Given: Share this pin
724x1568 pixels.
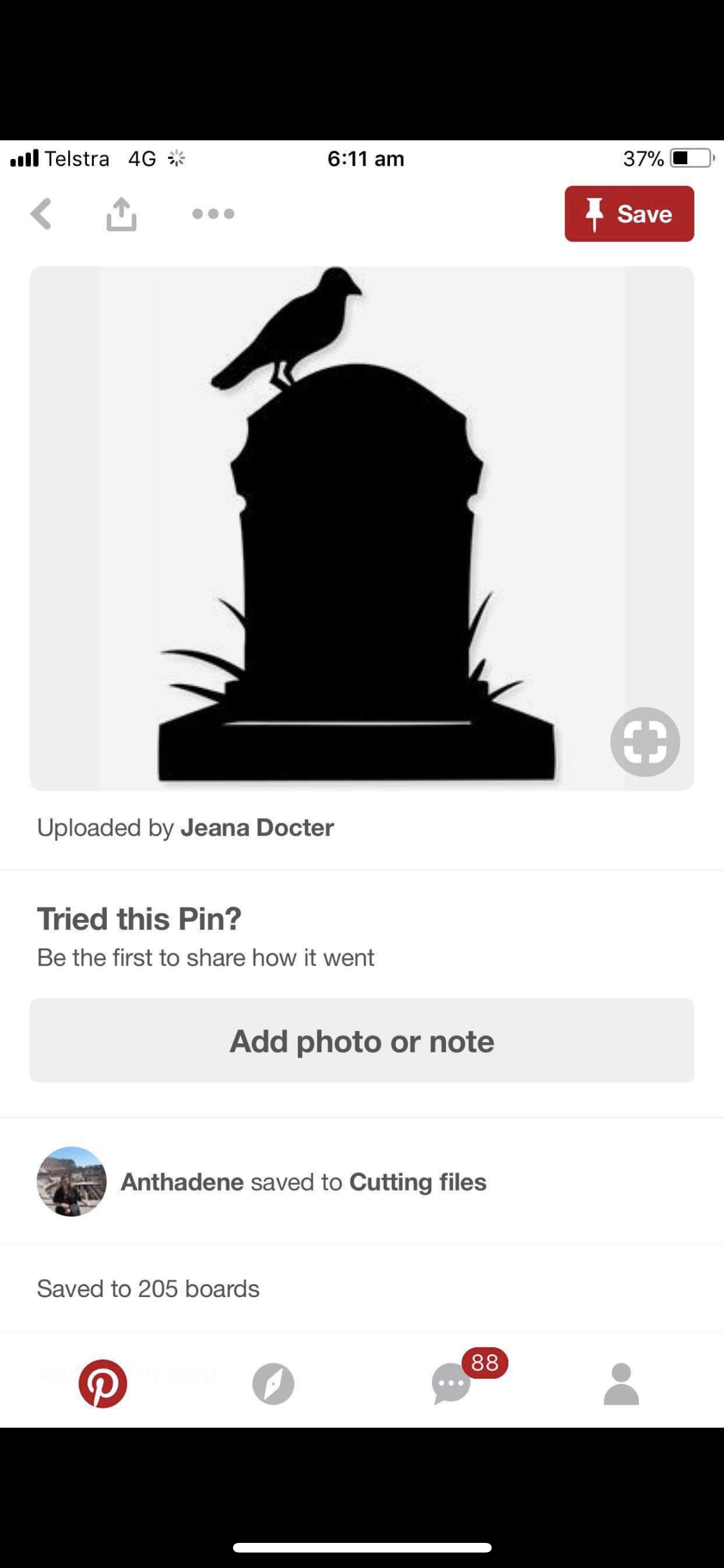Looking at the screenshot, I should coord(121,214).
